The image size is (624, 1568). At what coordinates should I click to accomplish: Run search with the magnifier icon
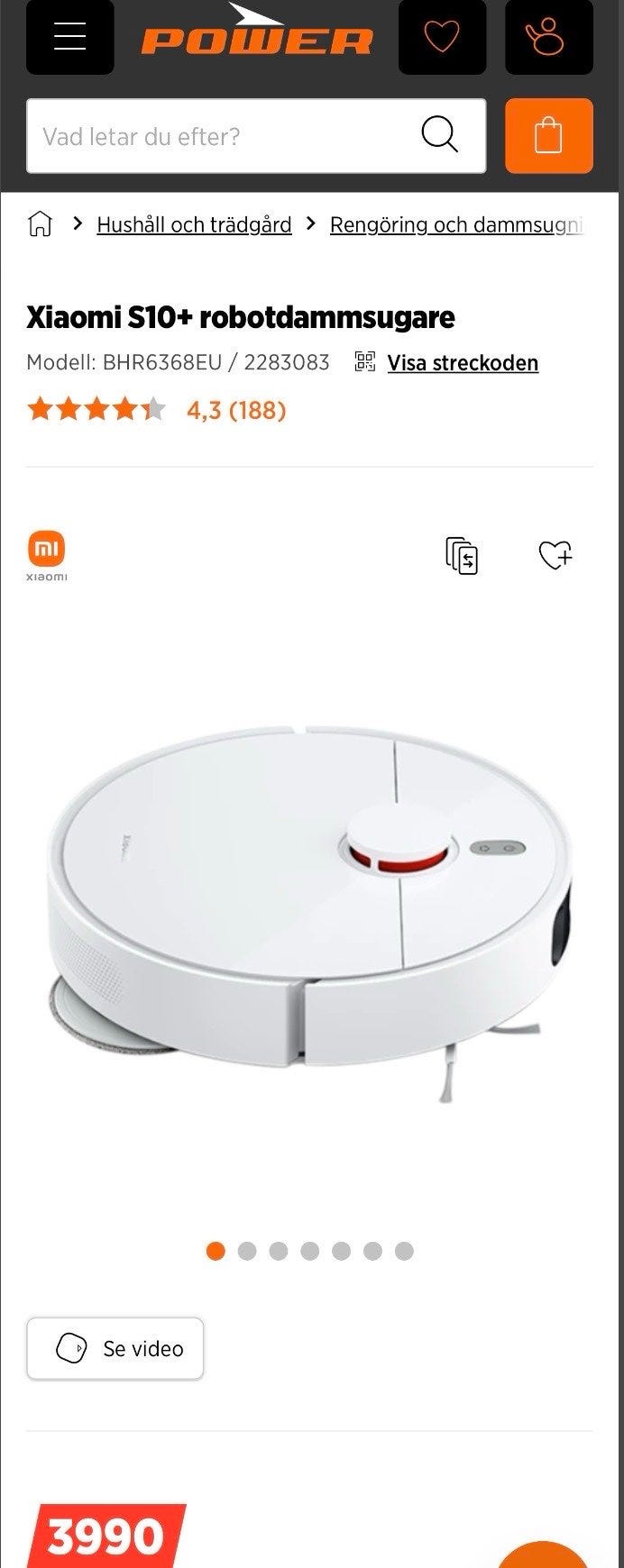[440, 136]
